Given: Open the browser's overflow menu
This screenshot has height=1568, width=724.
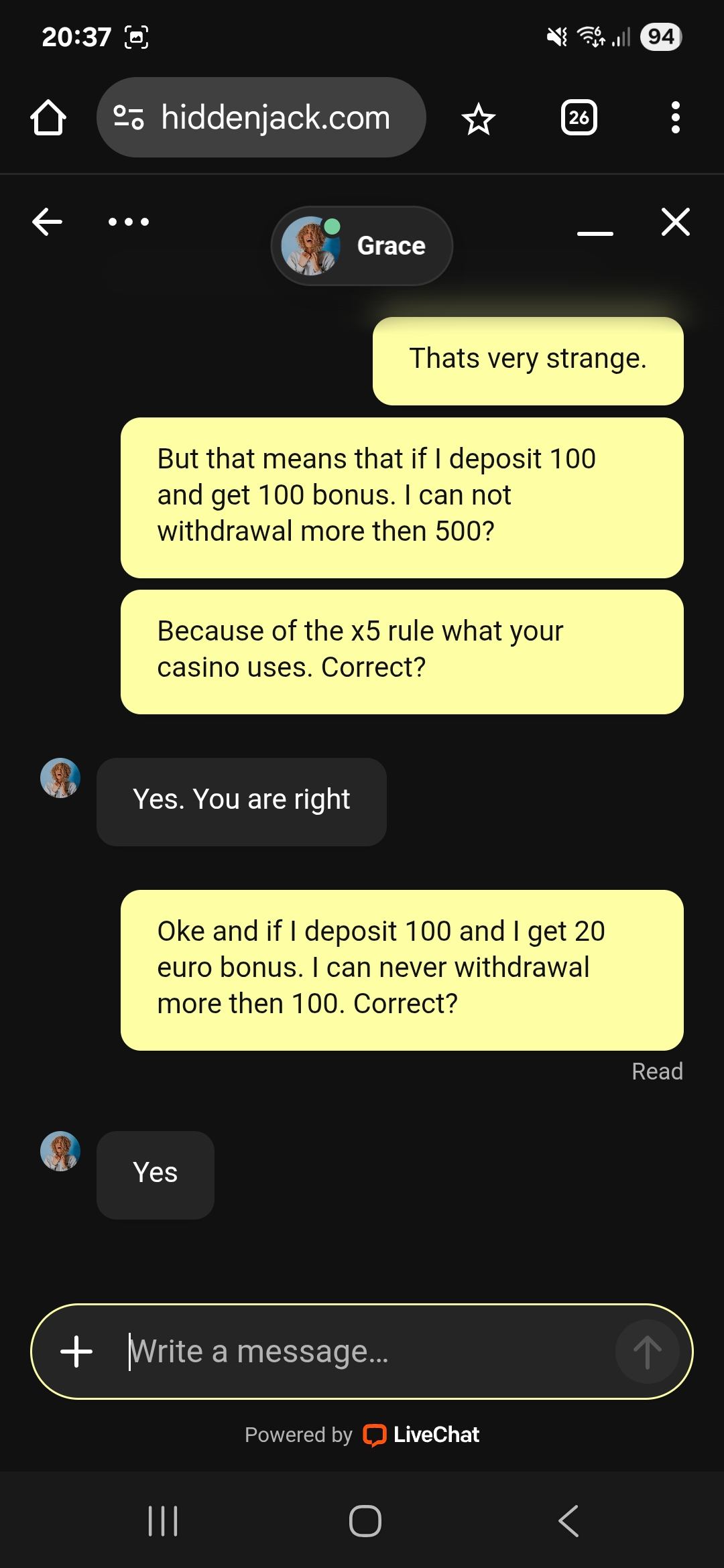Looking at the screenshot, I should pyautogui.click(x=675, y=118).
